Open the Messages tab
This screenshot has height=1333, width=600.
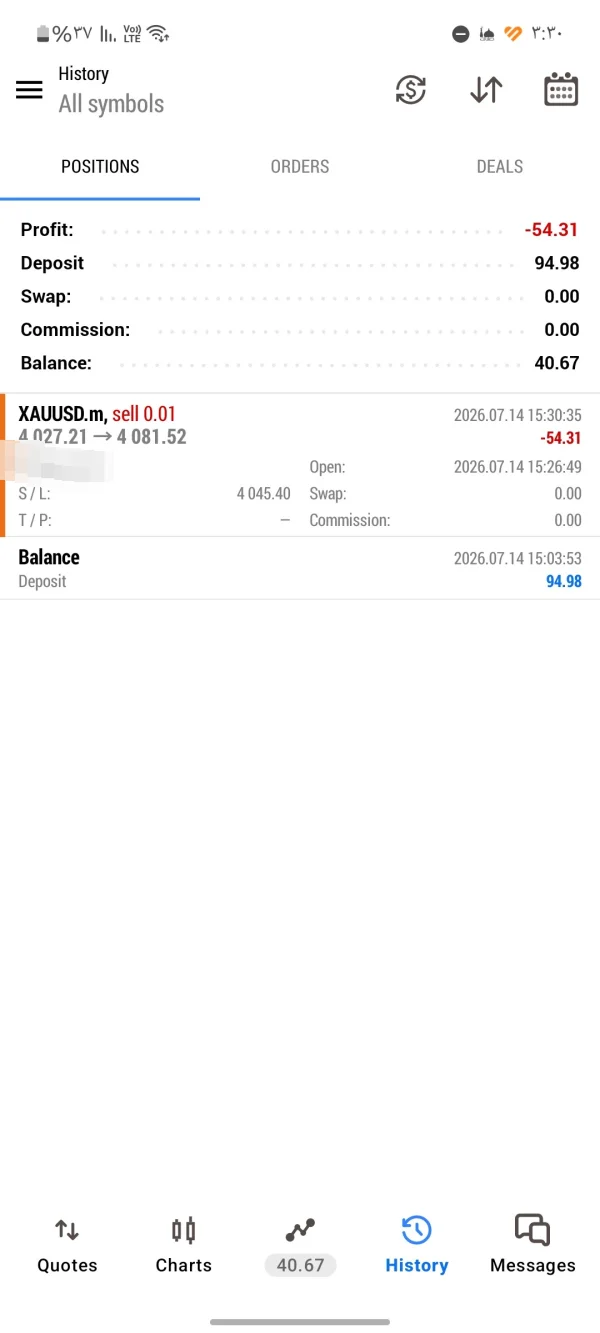point(533,1245)
